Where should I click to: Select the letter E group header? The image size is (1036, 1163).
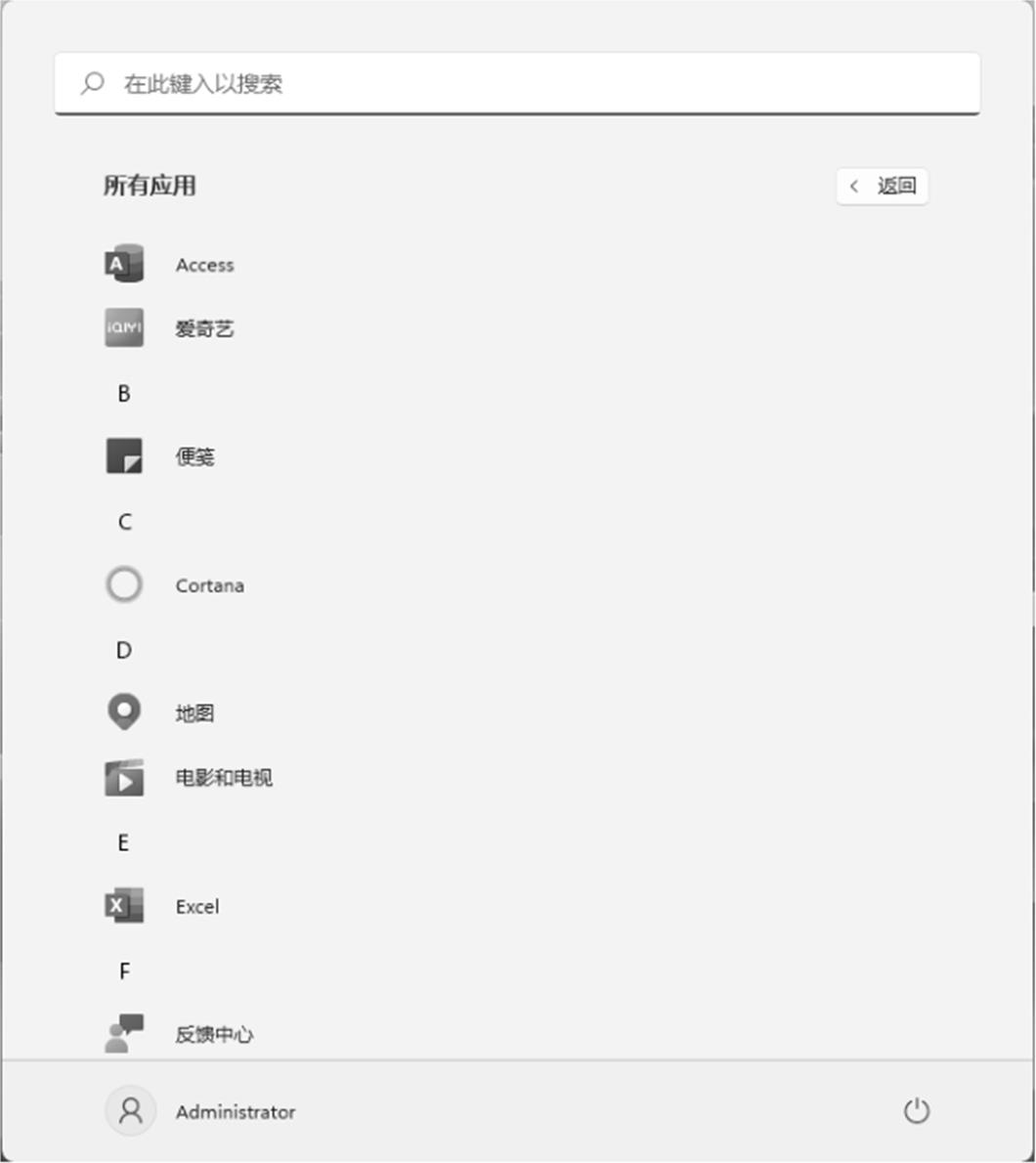click(x=124, y=842)
